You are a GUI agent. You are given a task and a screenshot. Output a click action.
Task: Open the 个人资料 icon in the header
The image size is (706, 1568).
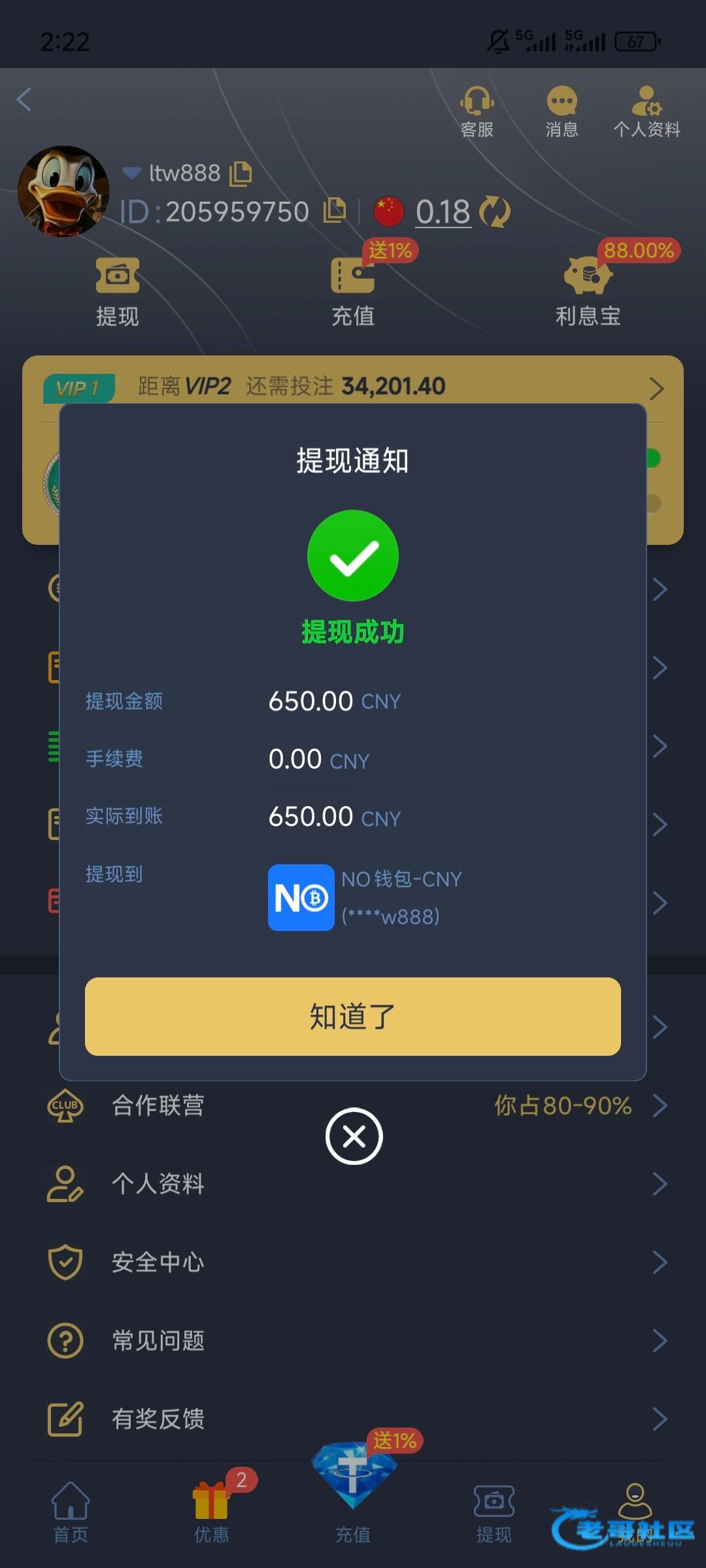coord(647,112)
